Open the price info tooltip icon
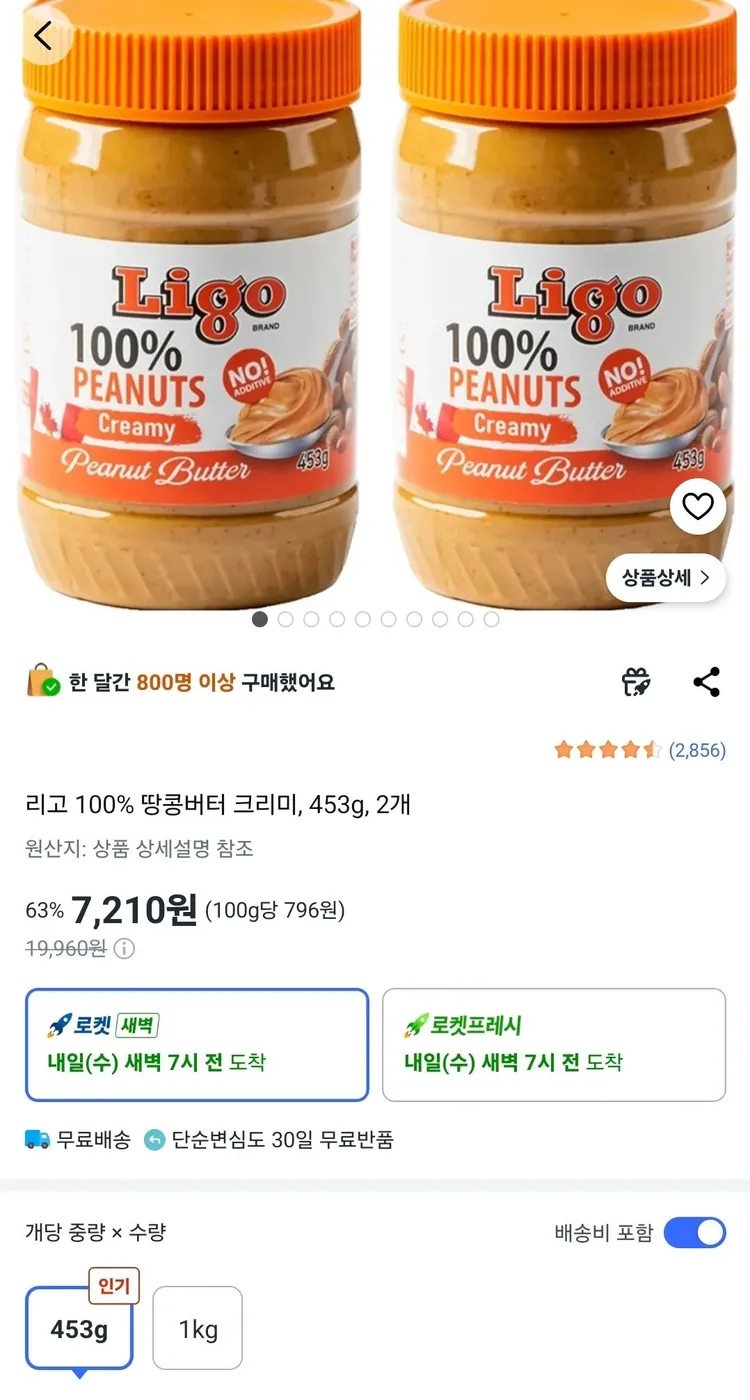 [124, 948]
